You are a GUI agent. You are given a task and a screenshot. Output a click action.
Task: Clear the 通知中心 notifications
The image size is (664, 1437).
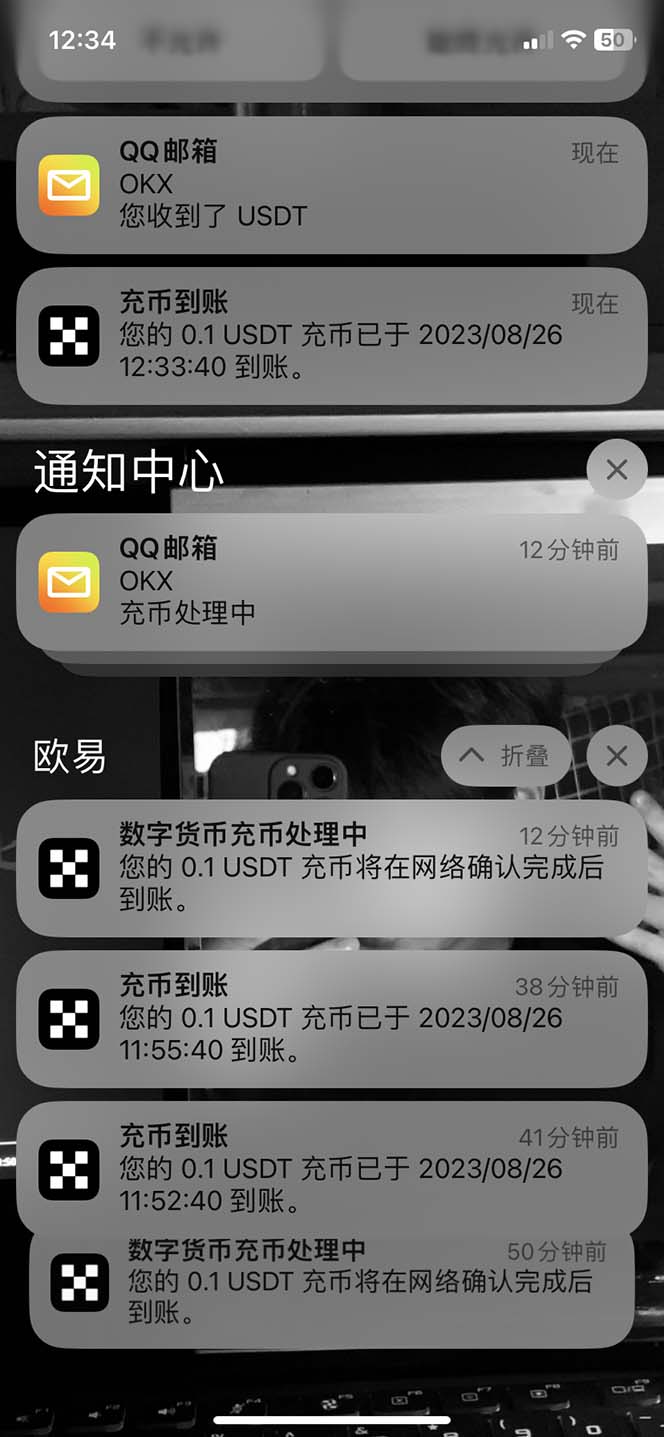tap(616, 470)
